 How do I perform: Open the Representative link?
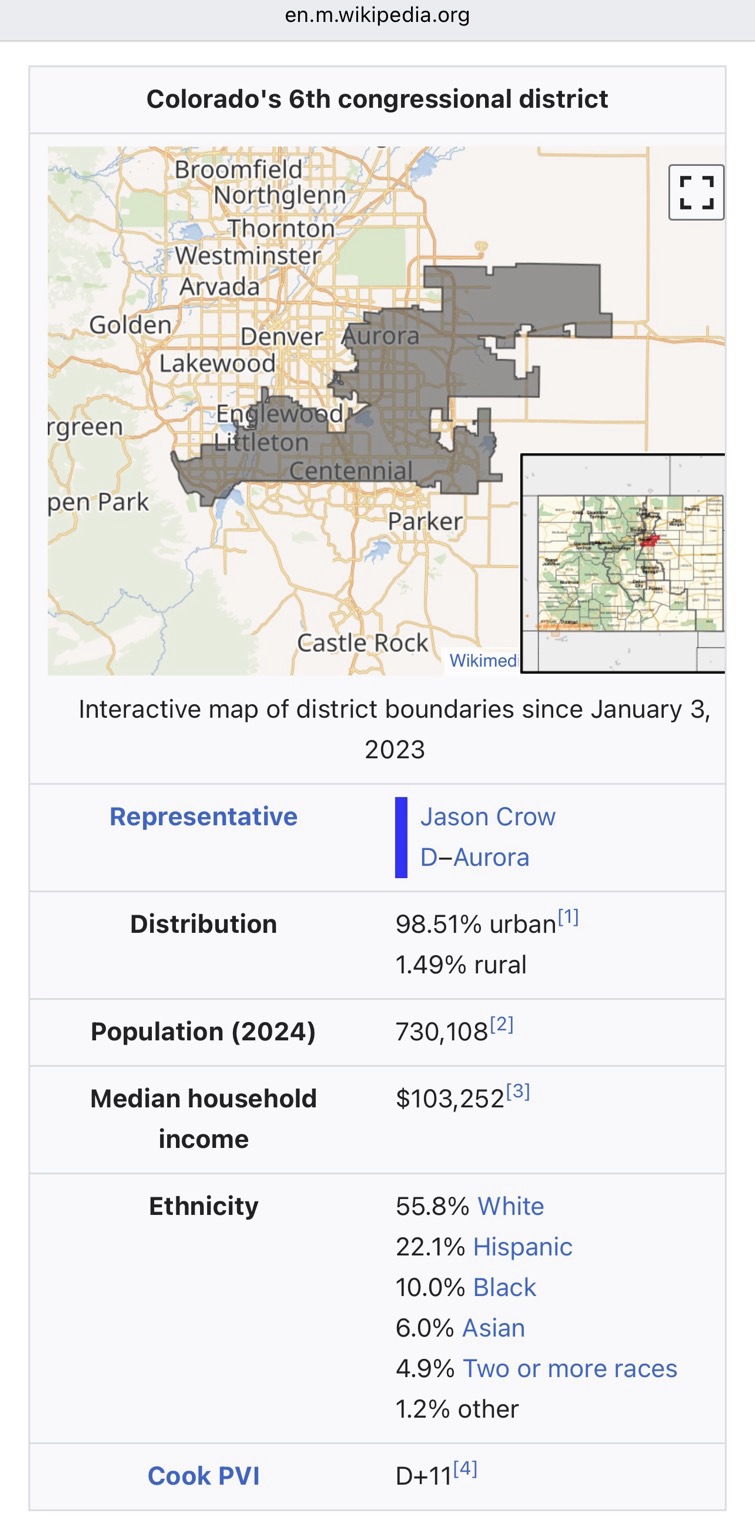(x=203, y=817)
